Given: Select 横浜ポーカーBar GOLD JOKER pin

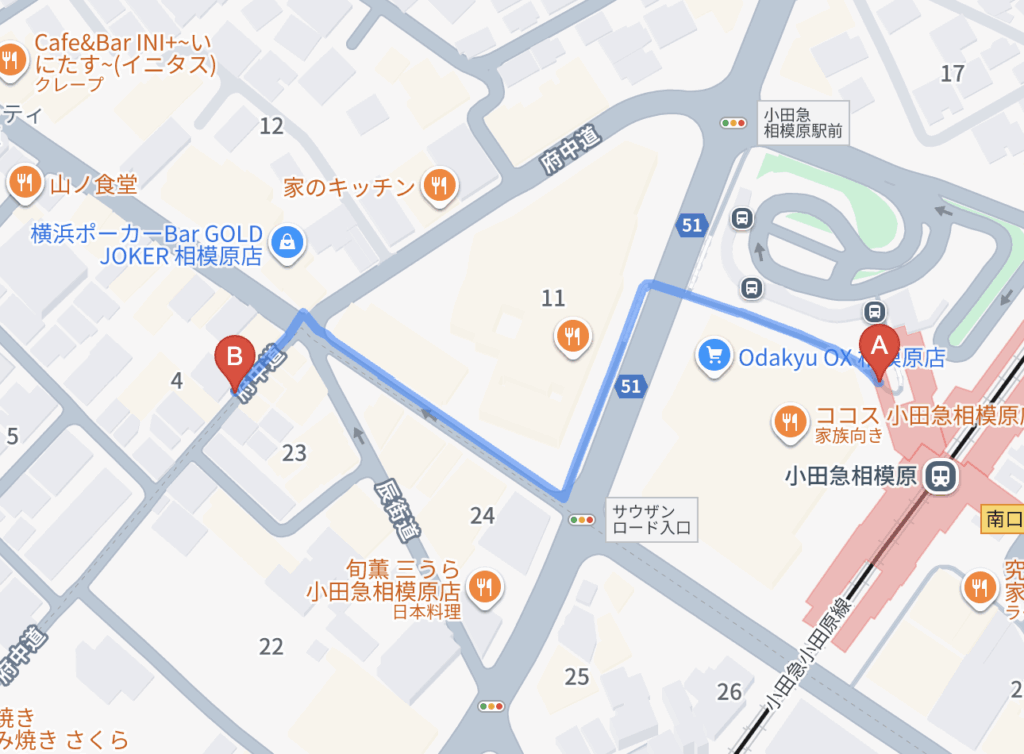Looking at the screenshot, I should pos(288,241).
